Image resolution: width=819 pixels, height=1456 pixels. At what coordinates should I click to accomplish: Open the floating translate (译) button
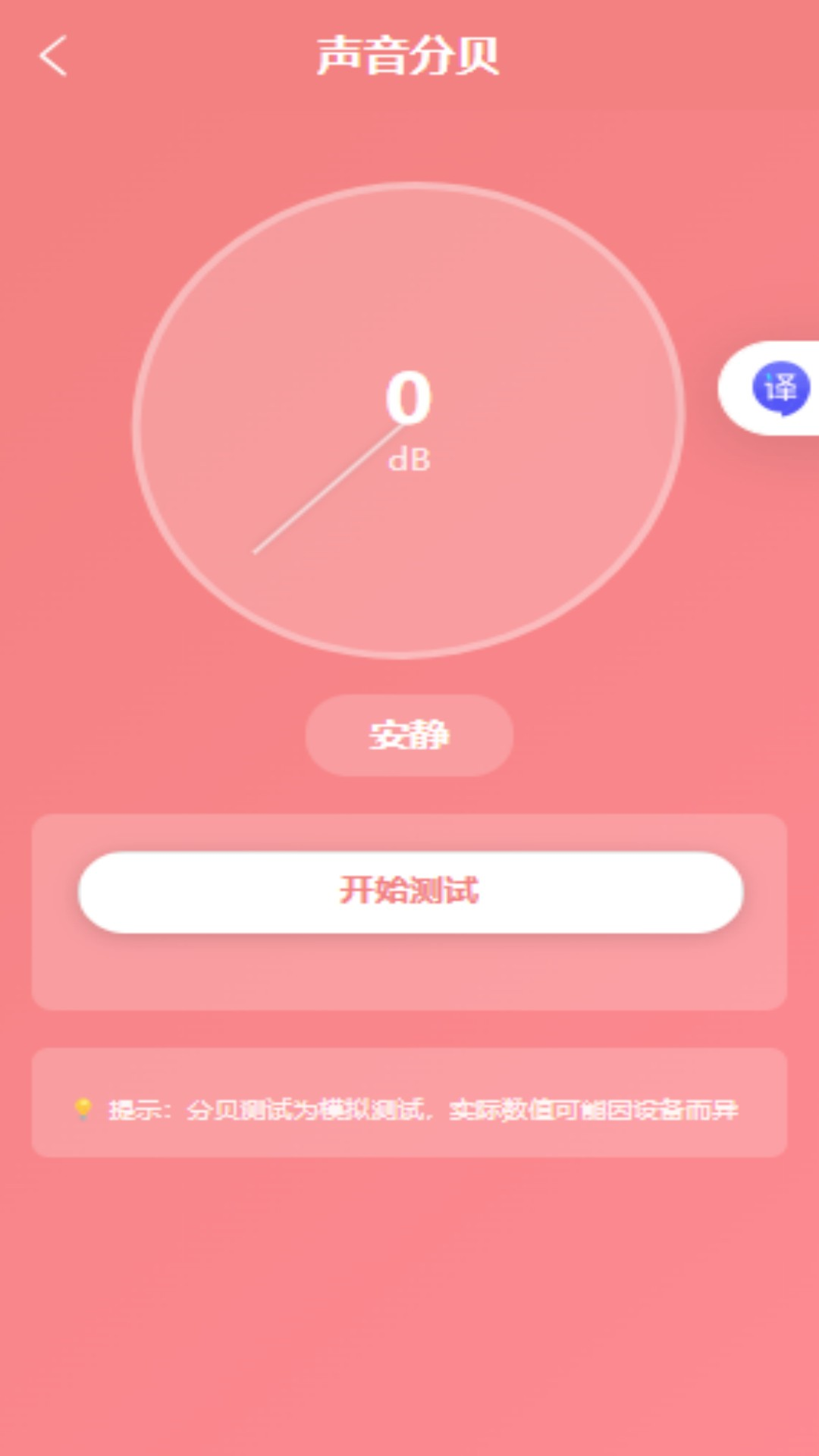click(780, 388)
